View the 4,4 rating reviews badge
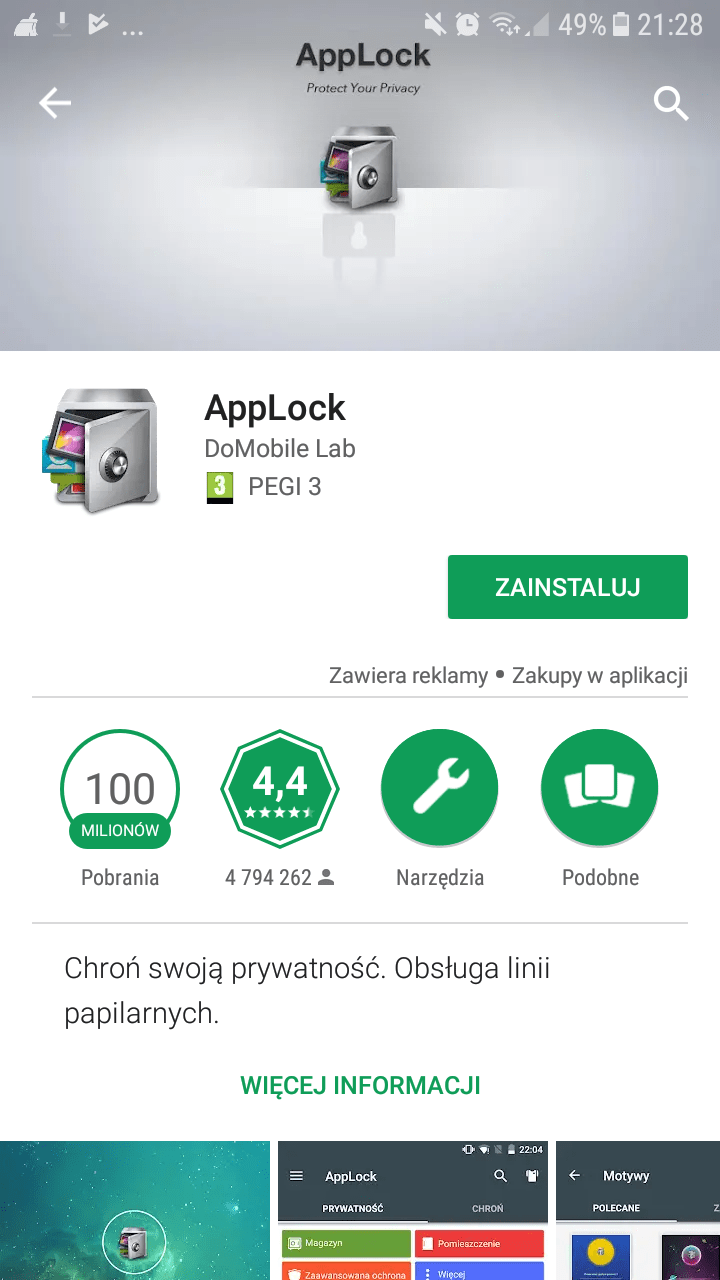The image size is (720, 1280). point(280,789)
